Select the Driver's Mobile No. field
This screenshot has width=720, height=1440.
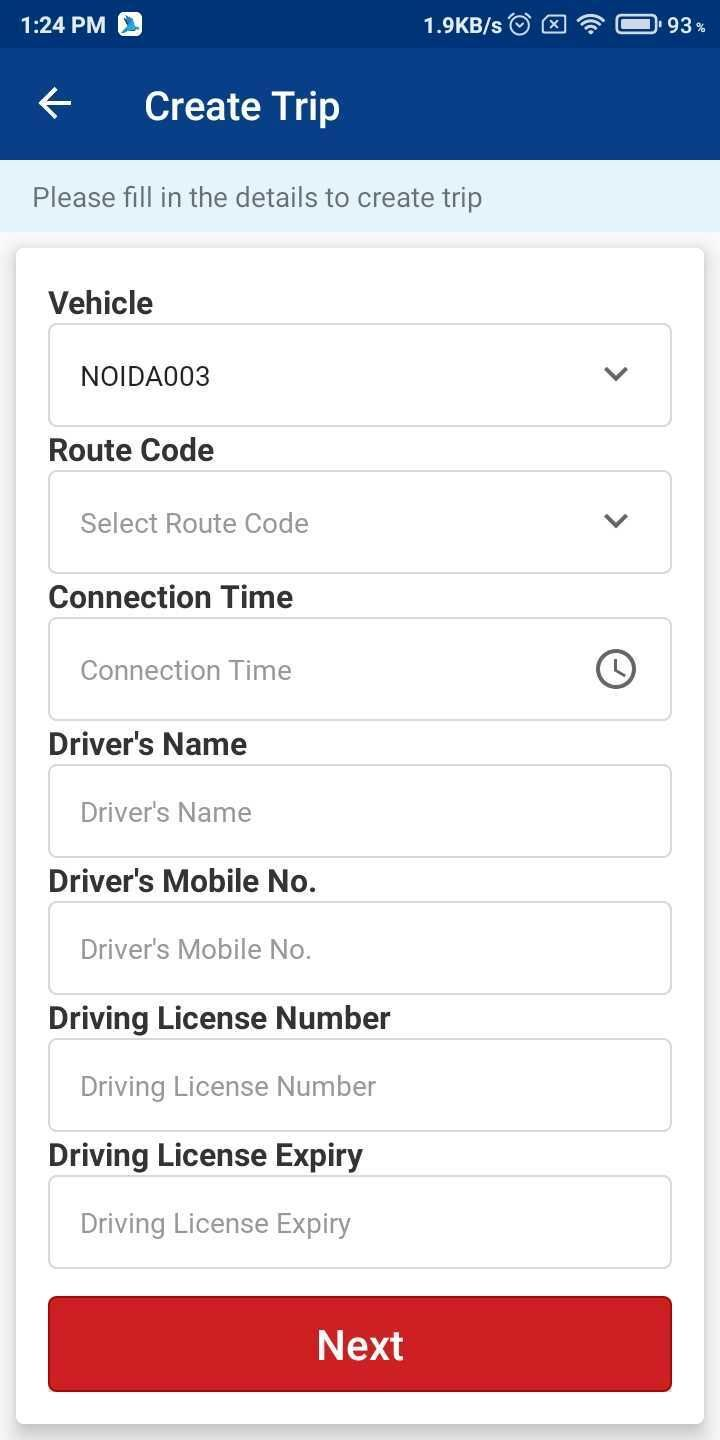(x=359, y=948)
